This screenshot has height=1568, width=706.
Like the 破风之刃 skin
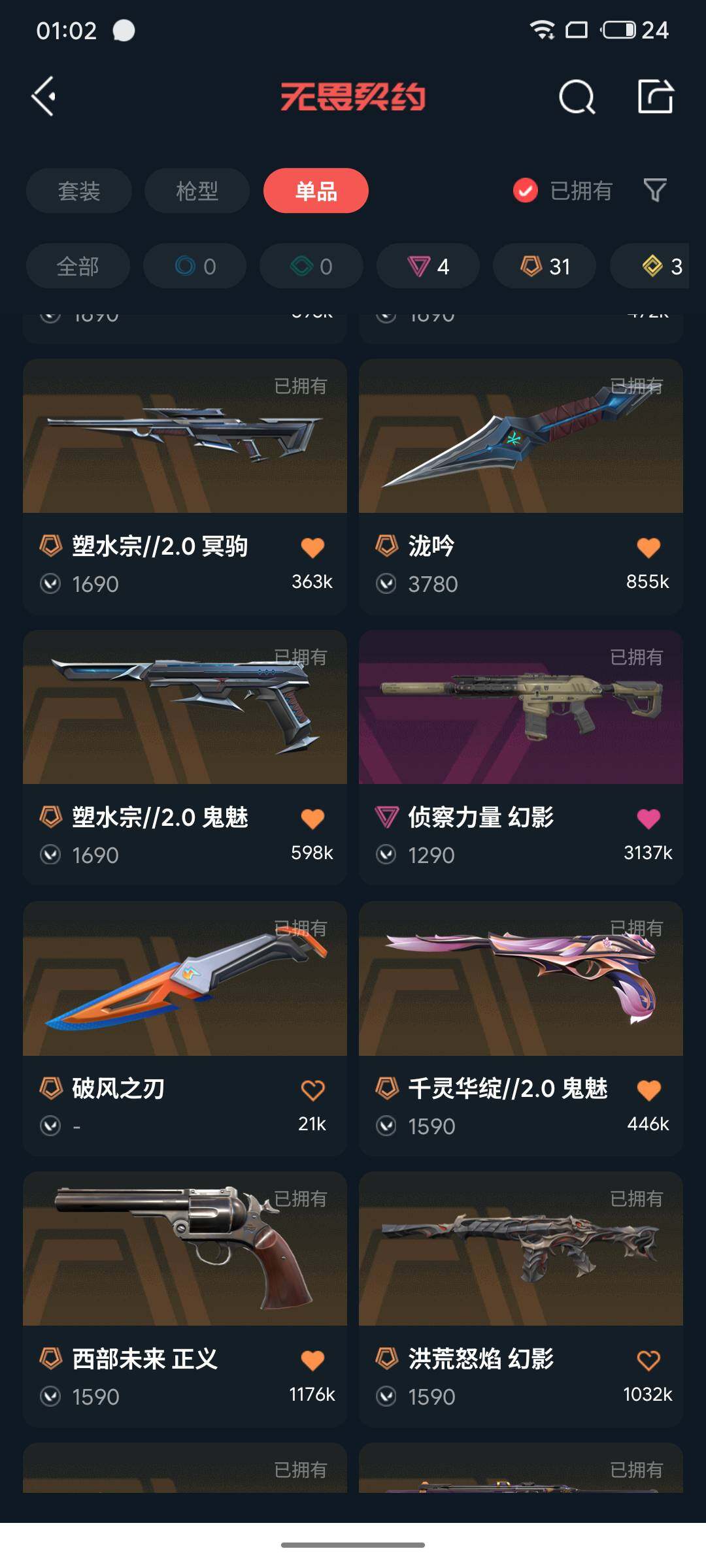coord(312,1090)
